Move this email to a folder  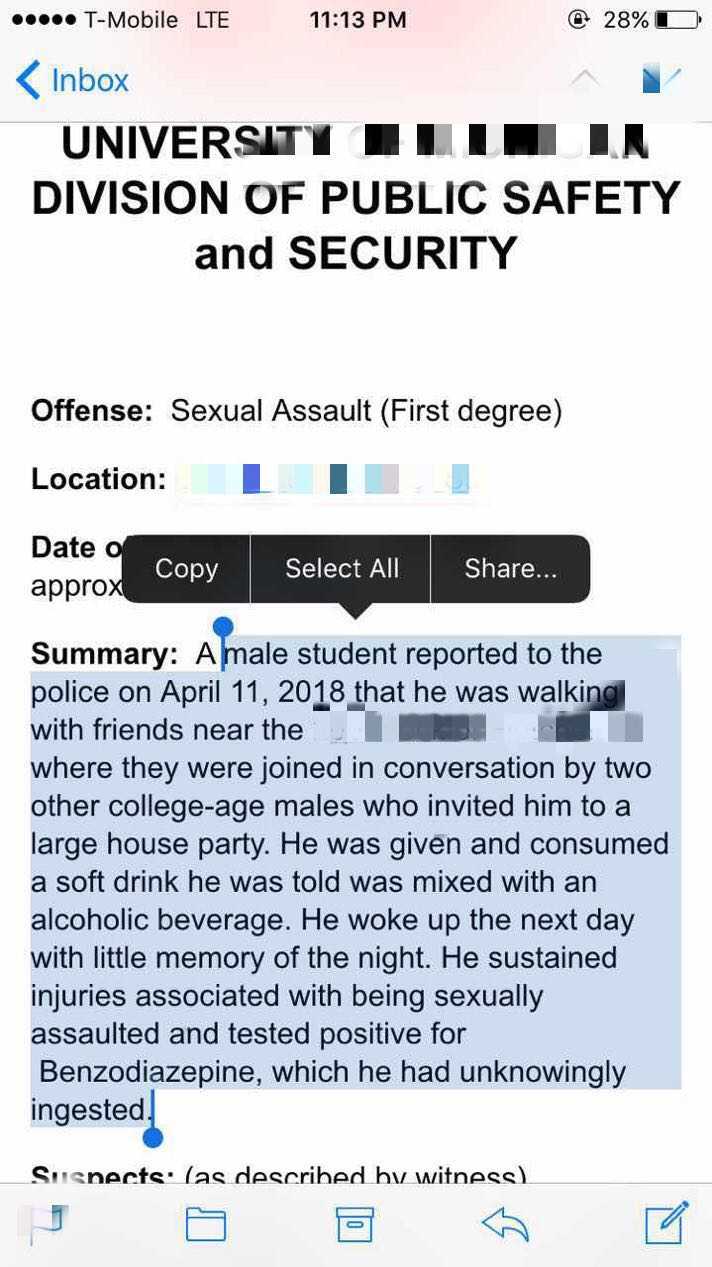[205, 1223]
